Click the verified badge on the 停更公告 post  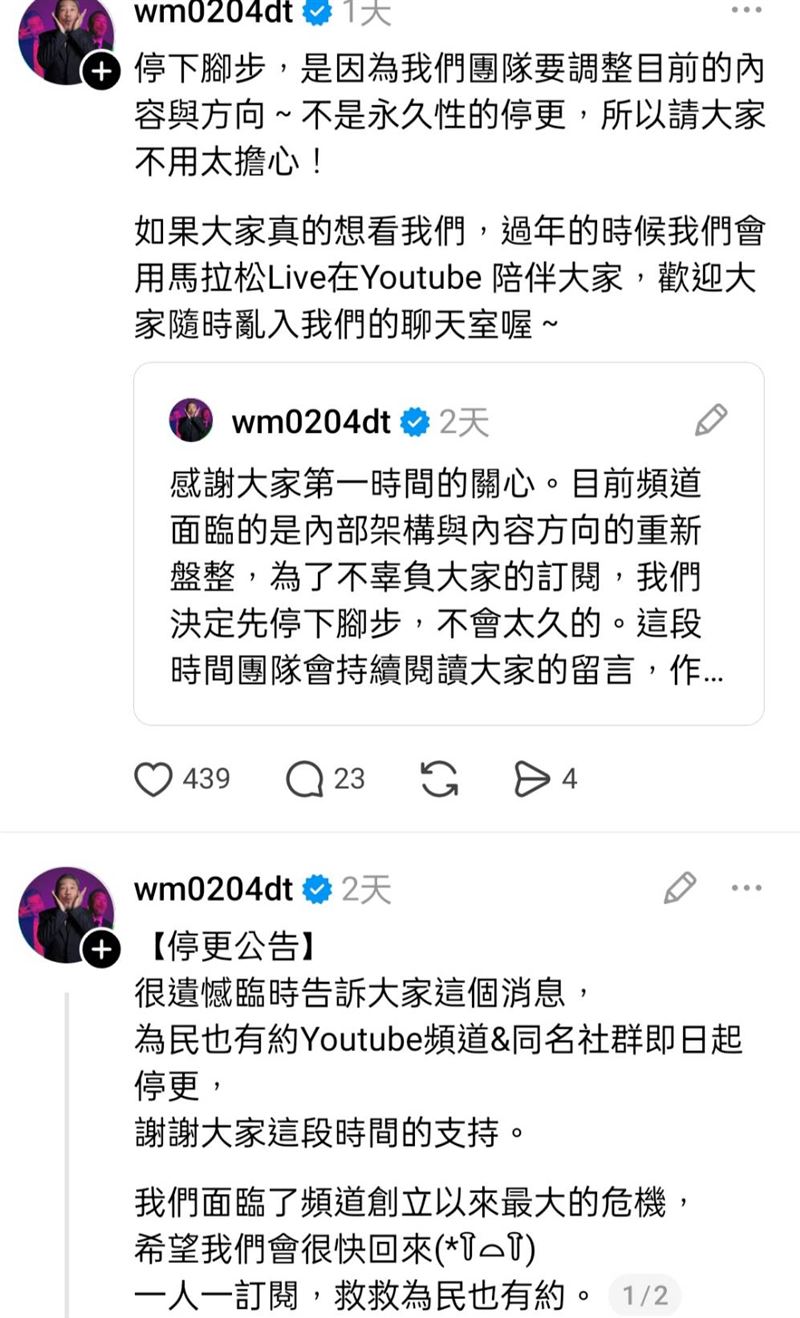(x=318, y=889)
